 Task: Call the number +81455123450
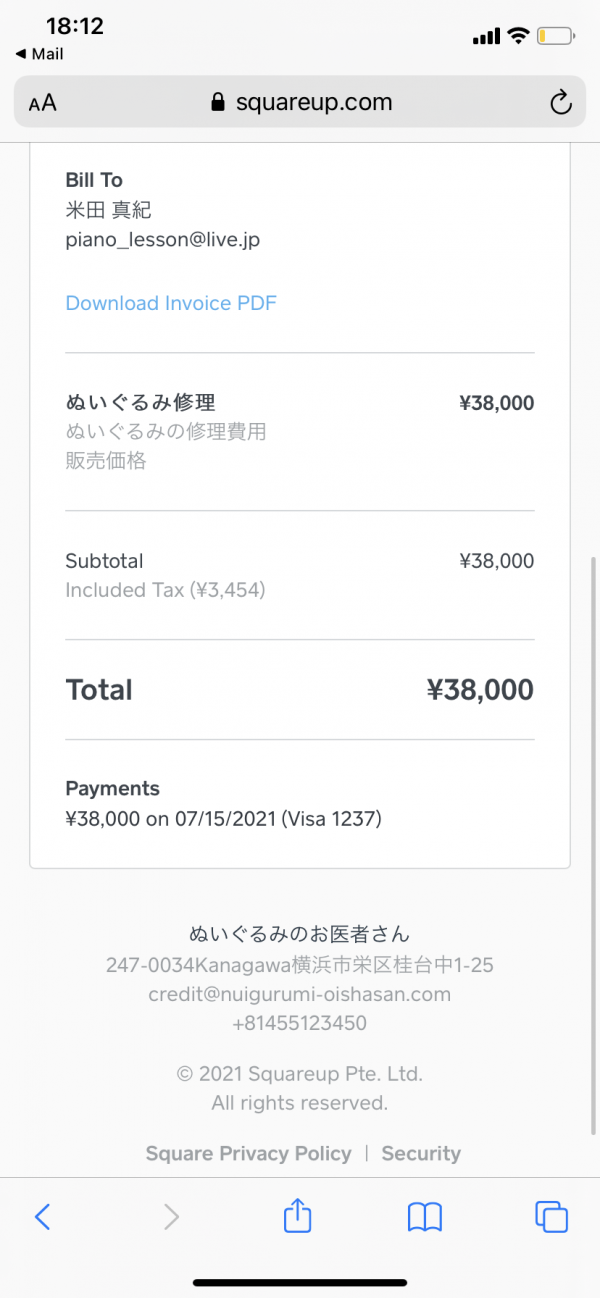[x=300, y=1023]
